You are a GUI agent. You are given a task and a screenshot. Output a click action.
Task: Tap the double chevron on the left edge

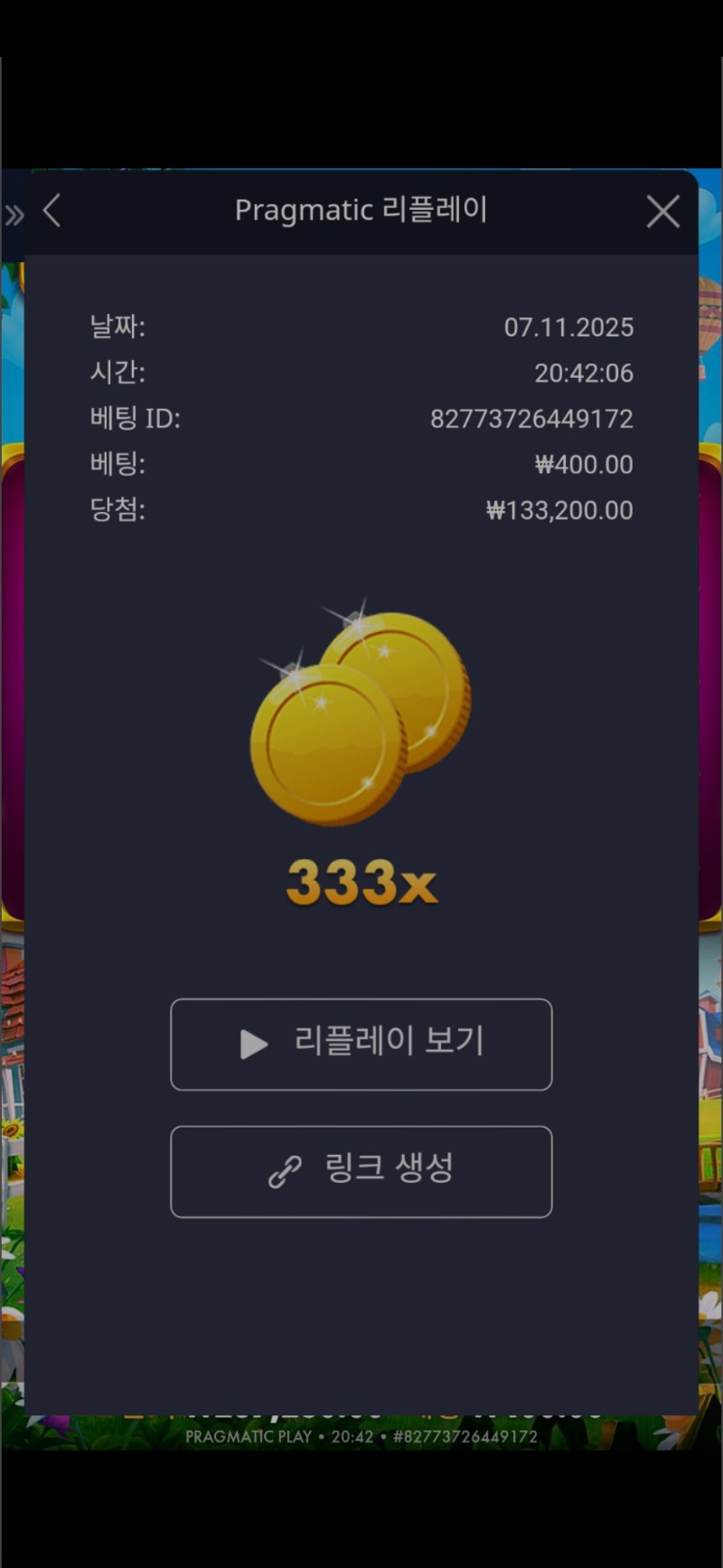13,213
